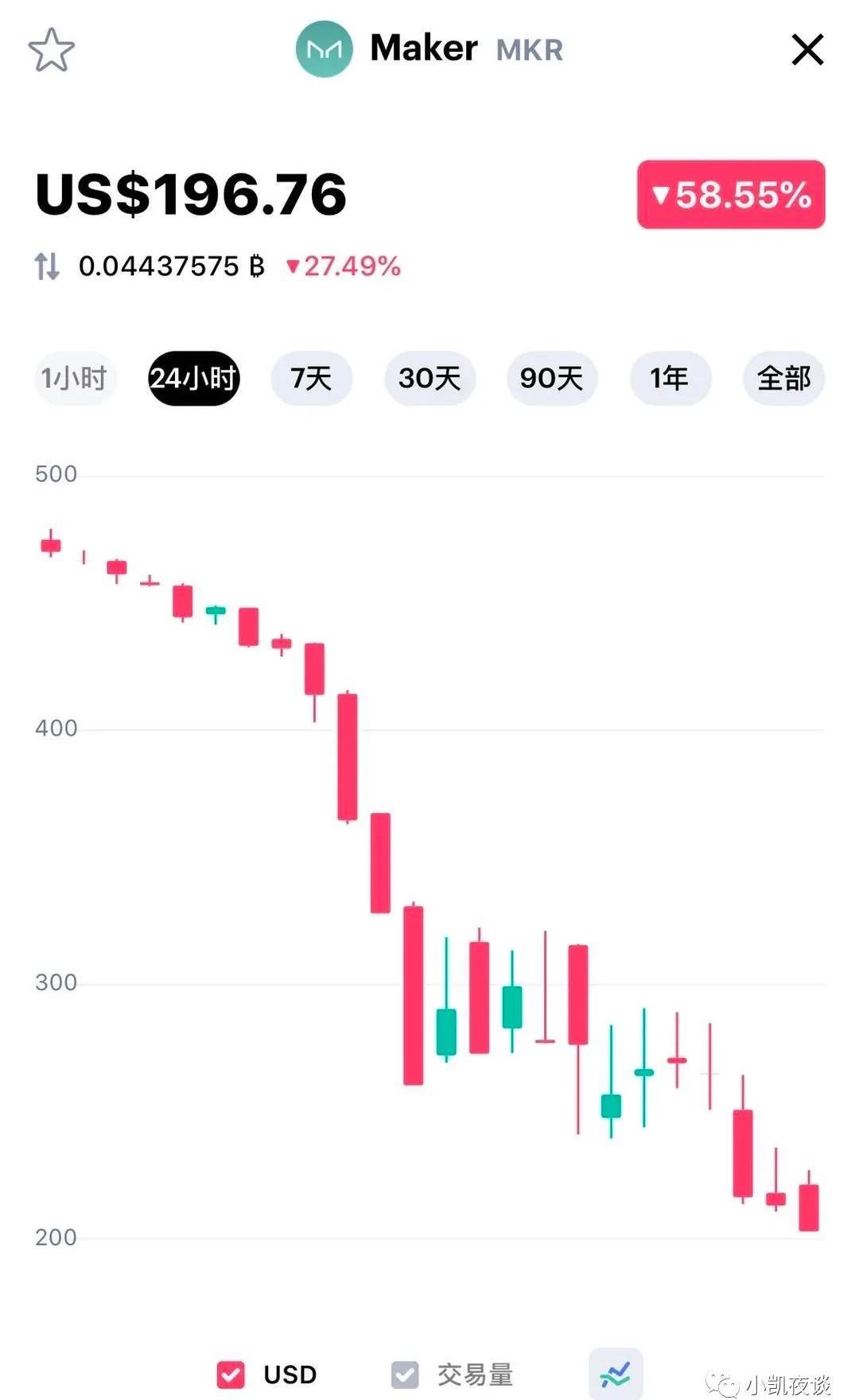The height and width of the screenshot is (1400, 859).
Task: Uncheck the USD checkbox
Action: point(231,1374)
